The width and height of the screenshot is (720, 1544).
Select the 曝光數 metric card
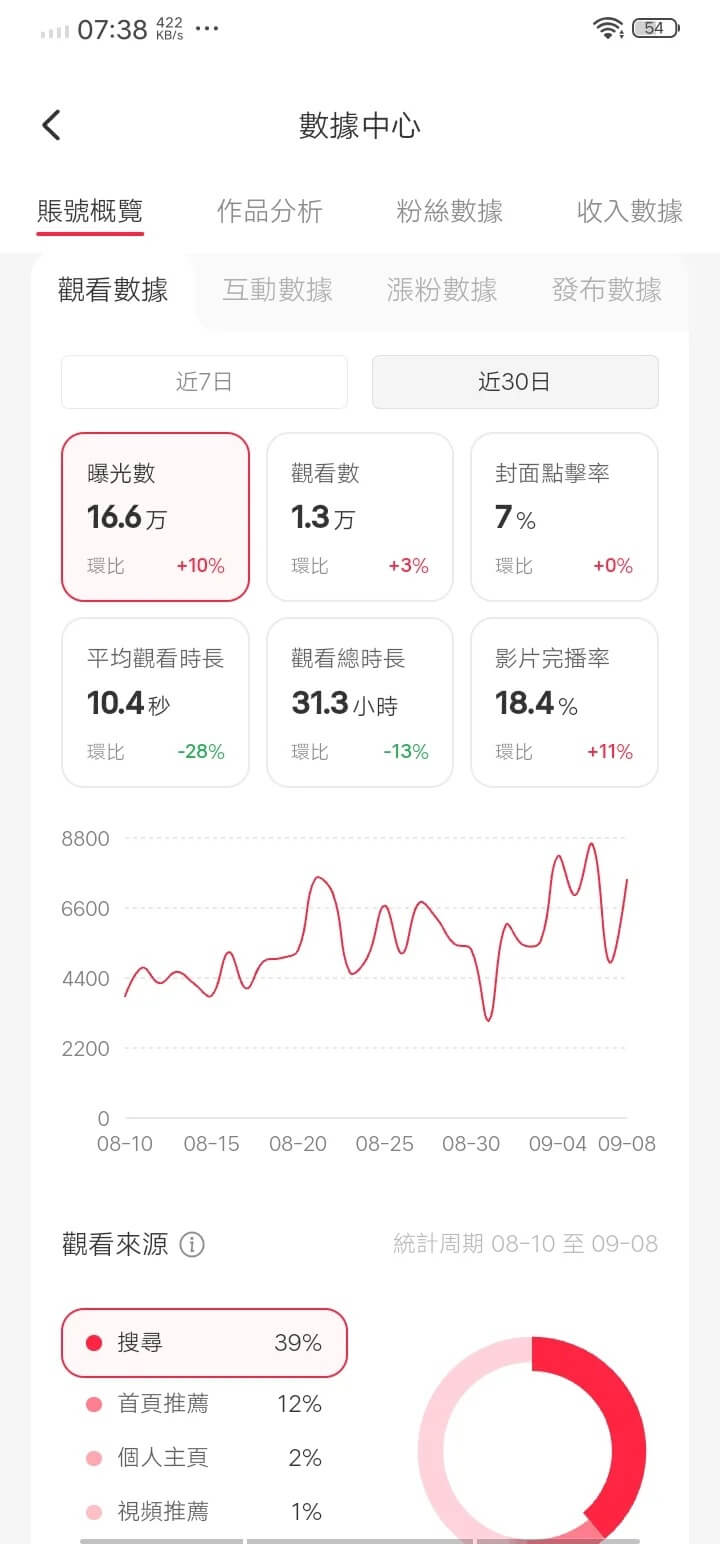[155, 517]
